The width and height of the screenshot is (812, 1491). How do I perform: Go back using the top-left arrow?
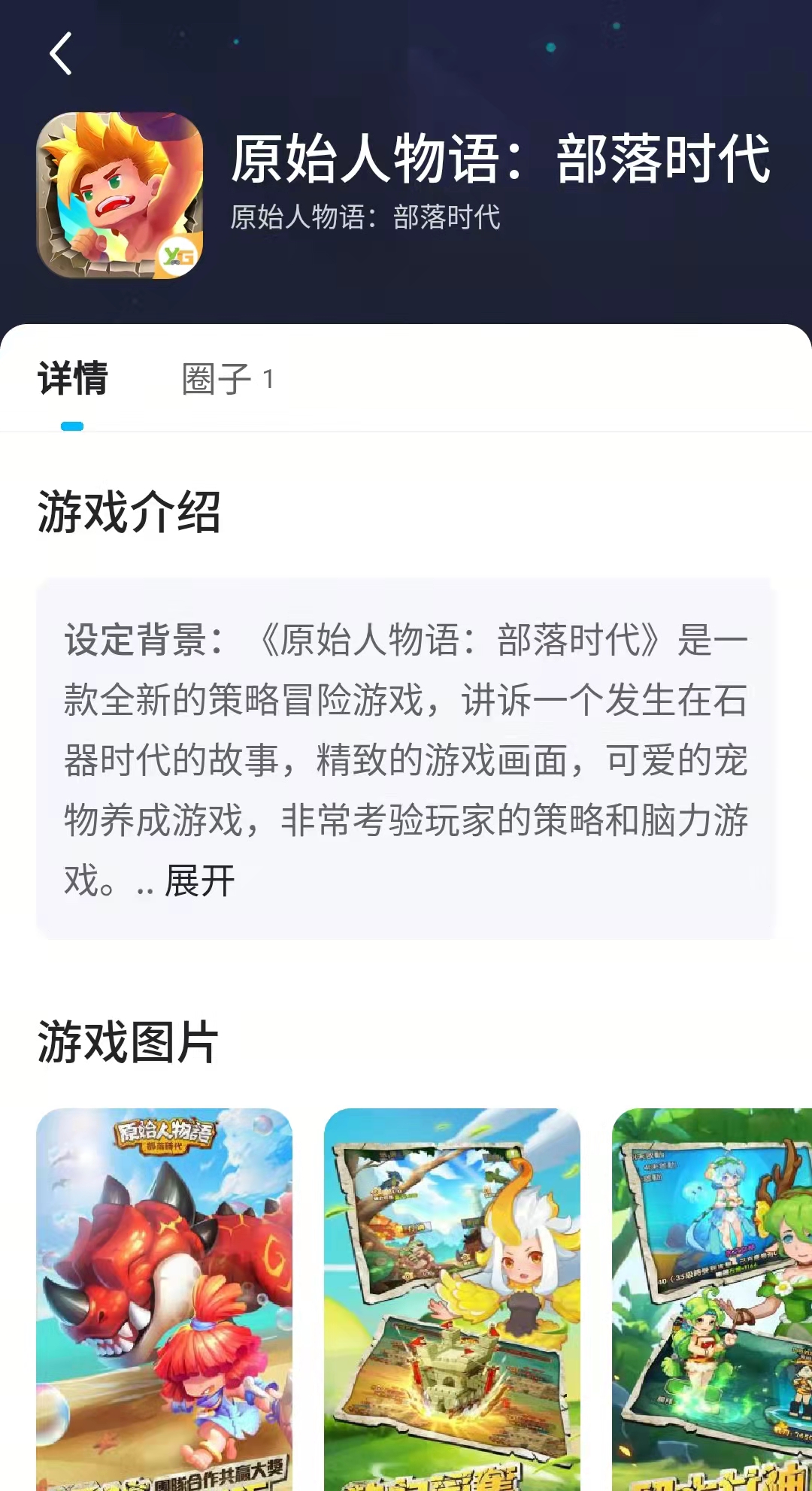[61, 53]
